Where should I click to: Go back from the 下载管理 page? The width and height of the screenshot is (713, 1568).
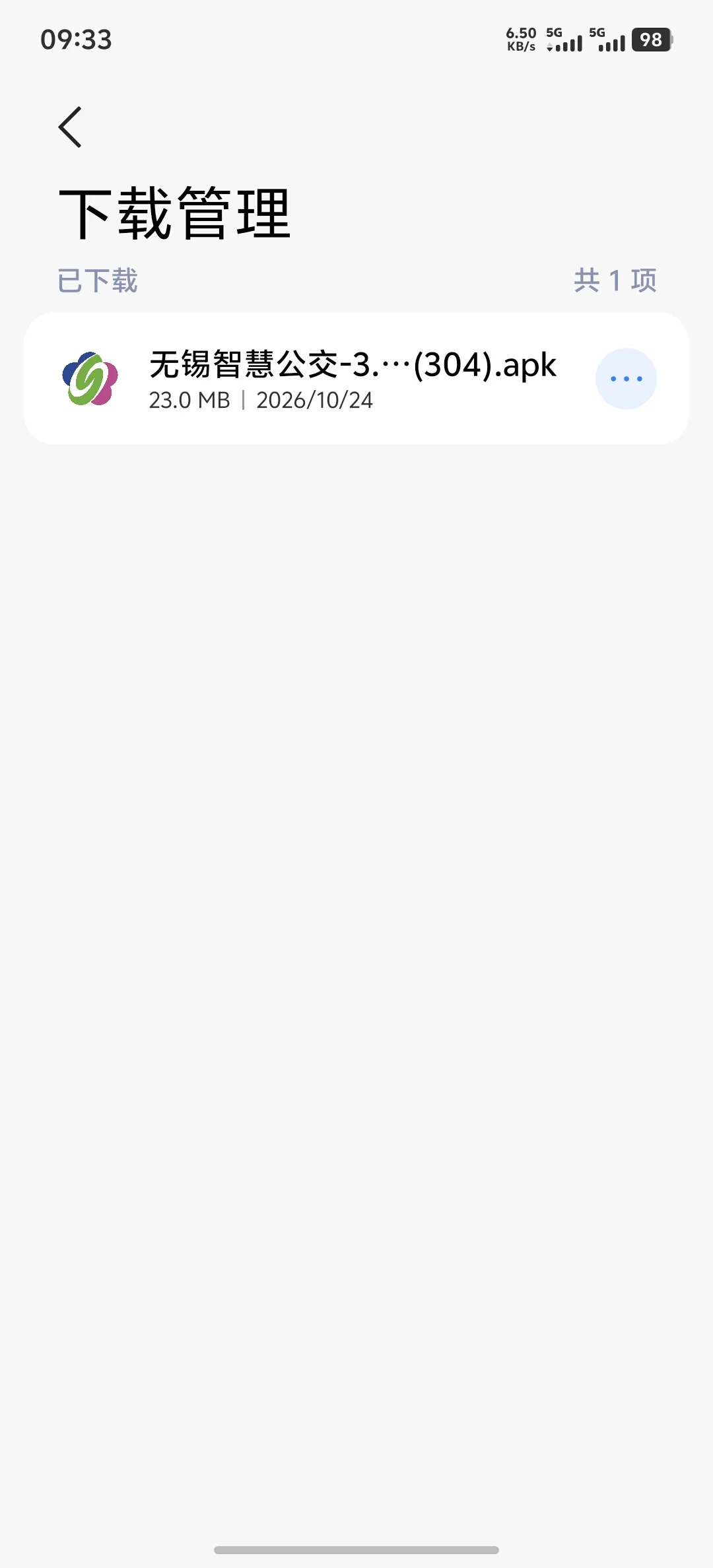click(x=70, y=127)
